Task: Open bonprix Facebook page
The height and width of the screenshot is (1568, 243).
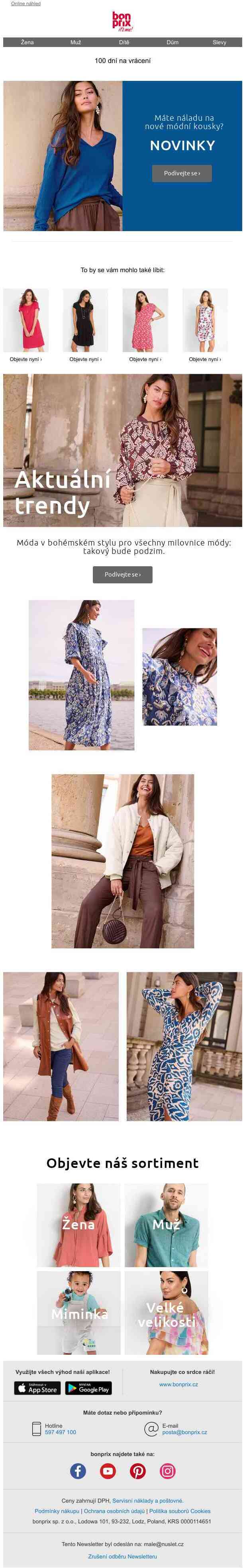Action: click(78, 1471)
